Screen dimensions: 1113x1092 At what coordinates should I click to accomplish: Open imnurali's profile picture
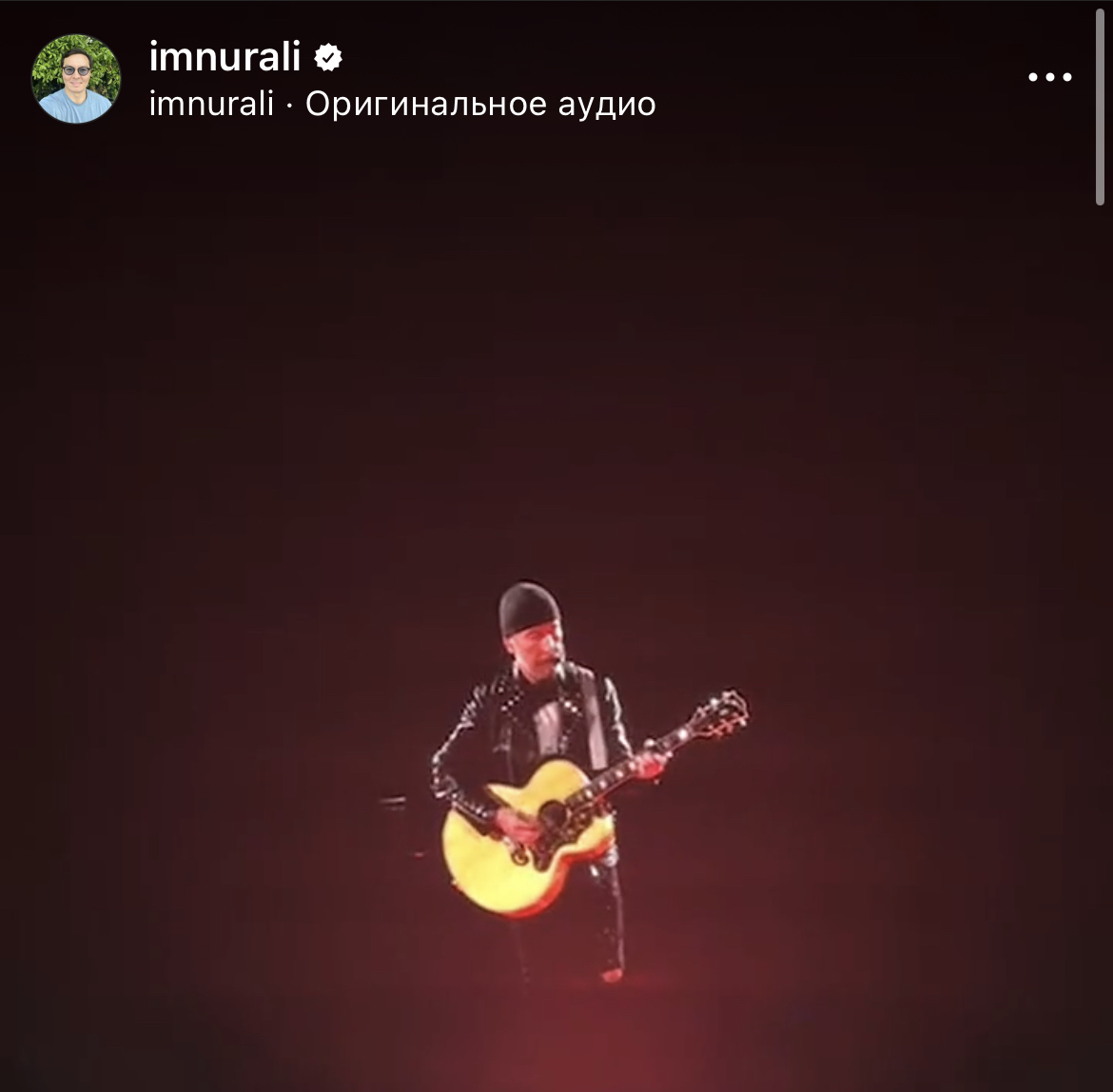(x=76, y=79)
